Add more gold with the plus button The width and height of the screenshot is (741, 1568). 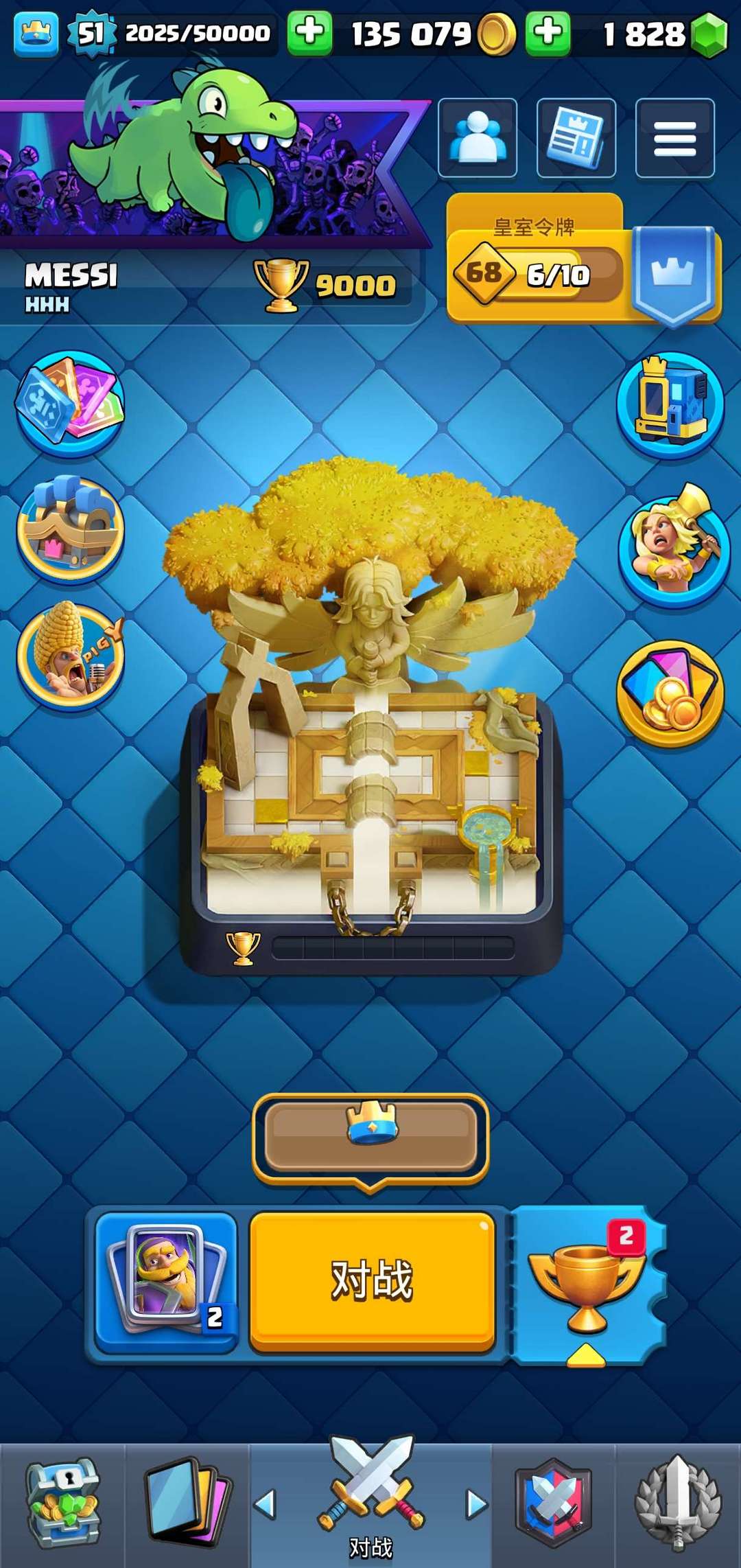[x=309, y=32]
